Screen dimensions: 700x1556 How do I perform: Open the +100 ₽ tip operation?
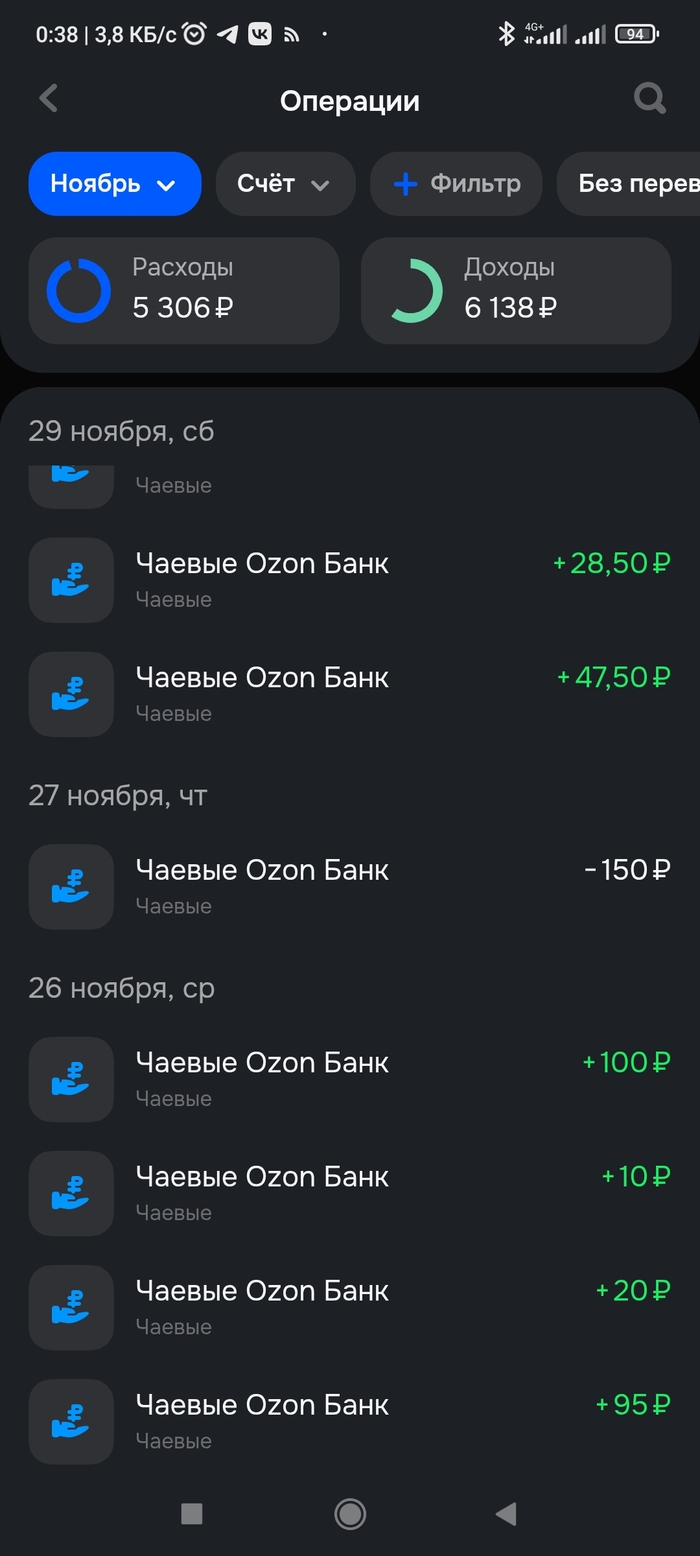(350, 1079)
